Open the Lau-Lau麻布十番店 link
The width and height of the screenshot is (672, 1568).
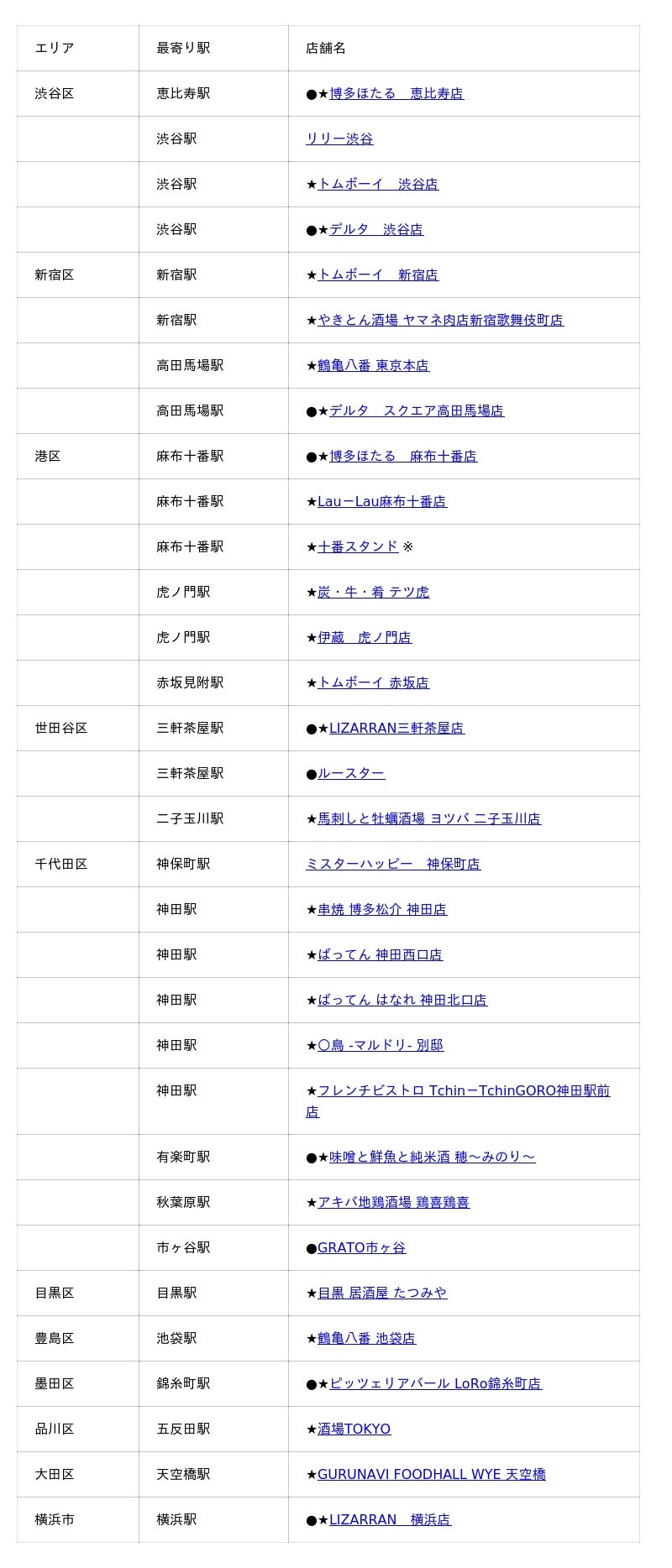click(x=381, y=501)
